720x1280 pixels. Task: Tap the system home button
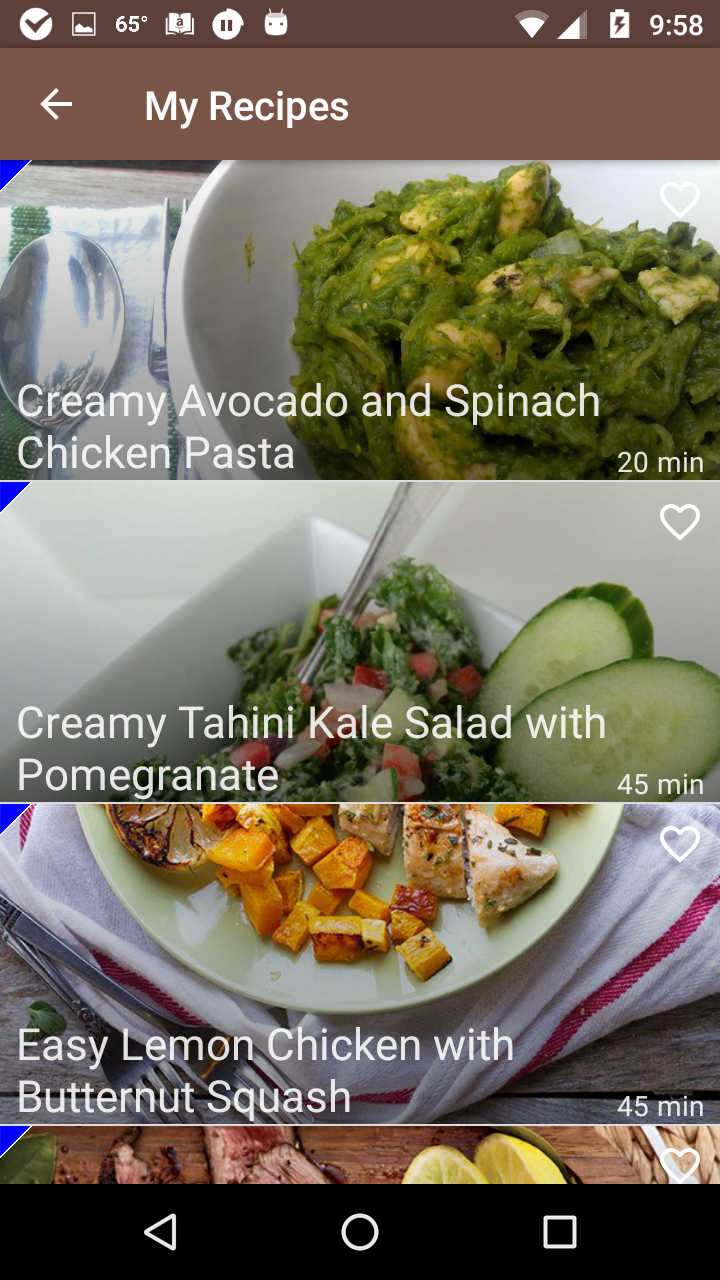pos(360,1232)
